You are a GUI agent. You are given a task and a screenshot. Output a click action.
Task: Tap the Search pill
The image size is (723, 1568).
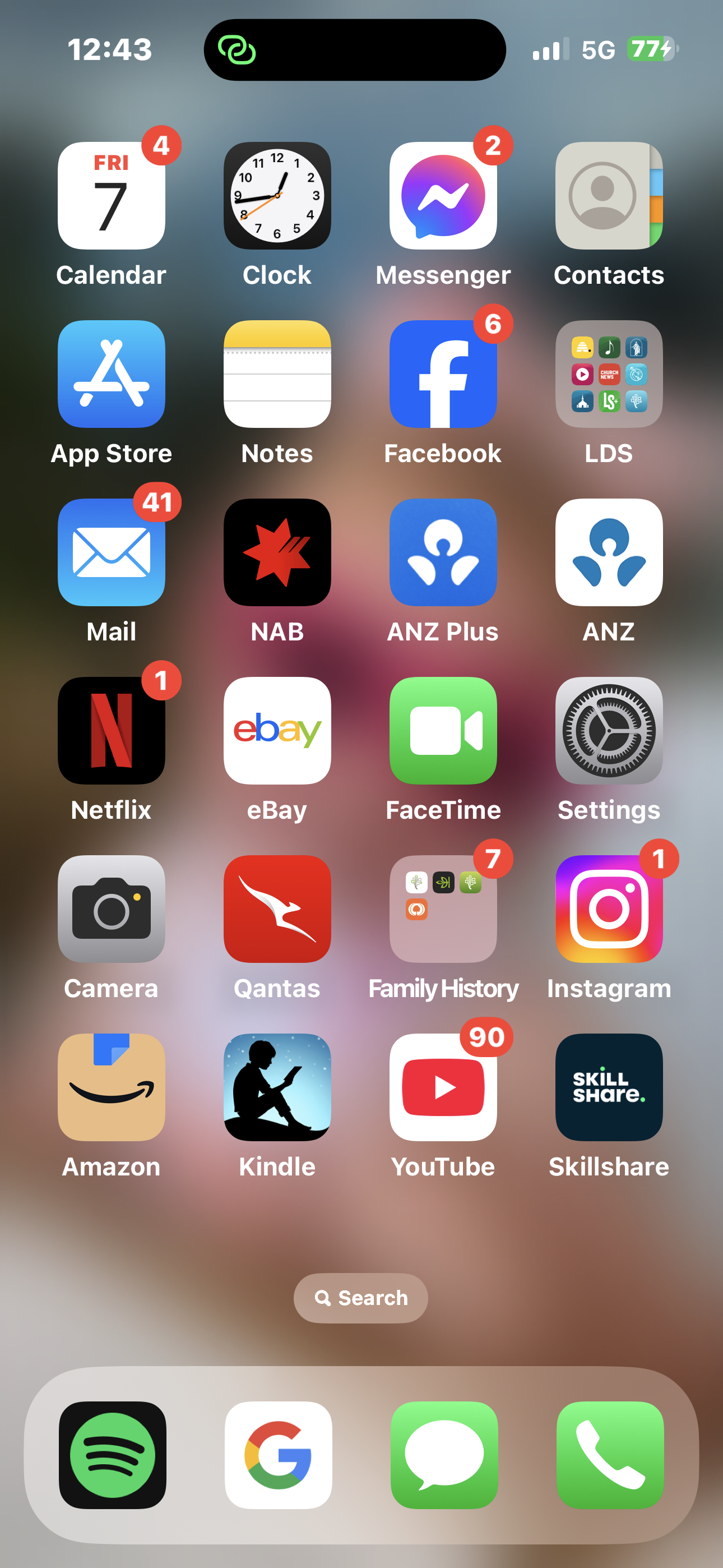pyautogui.click(x=361, y=1298)
